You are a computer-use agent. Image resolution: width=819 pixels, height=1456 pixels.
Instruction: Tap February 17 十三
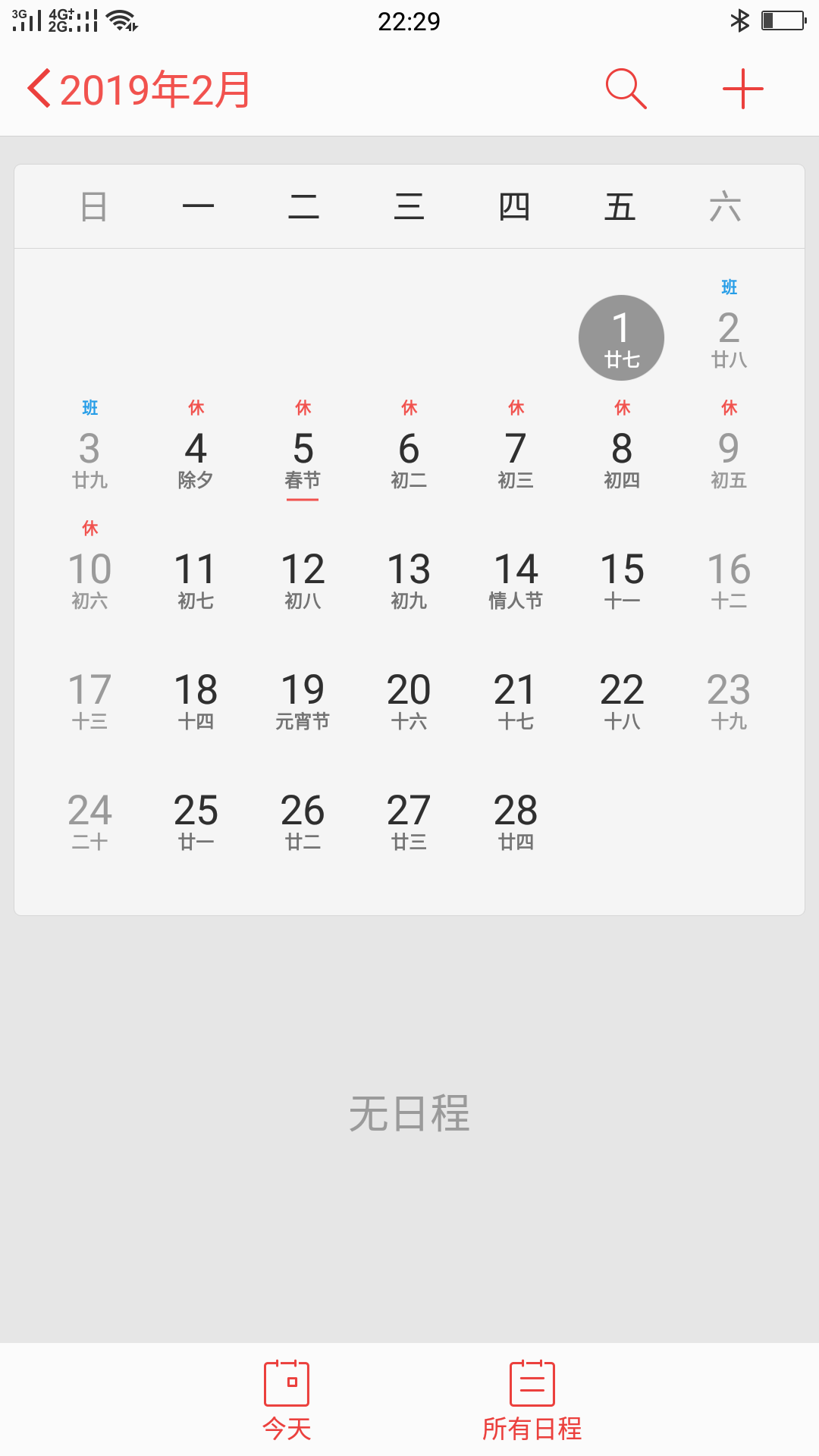click(89, 701)
